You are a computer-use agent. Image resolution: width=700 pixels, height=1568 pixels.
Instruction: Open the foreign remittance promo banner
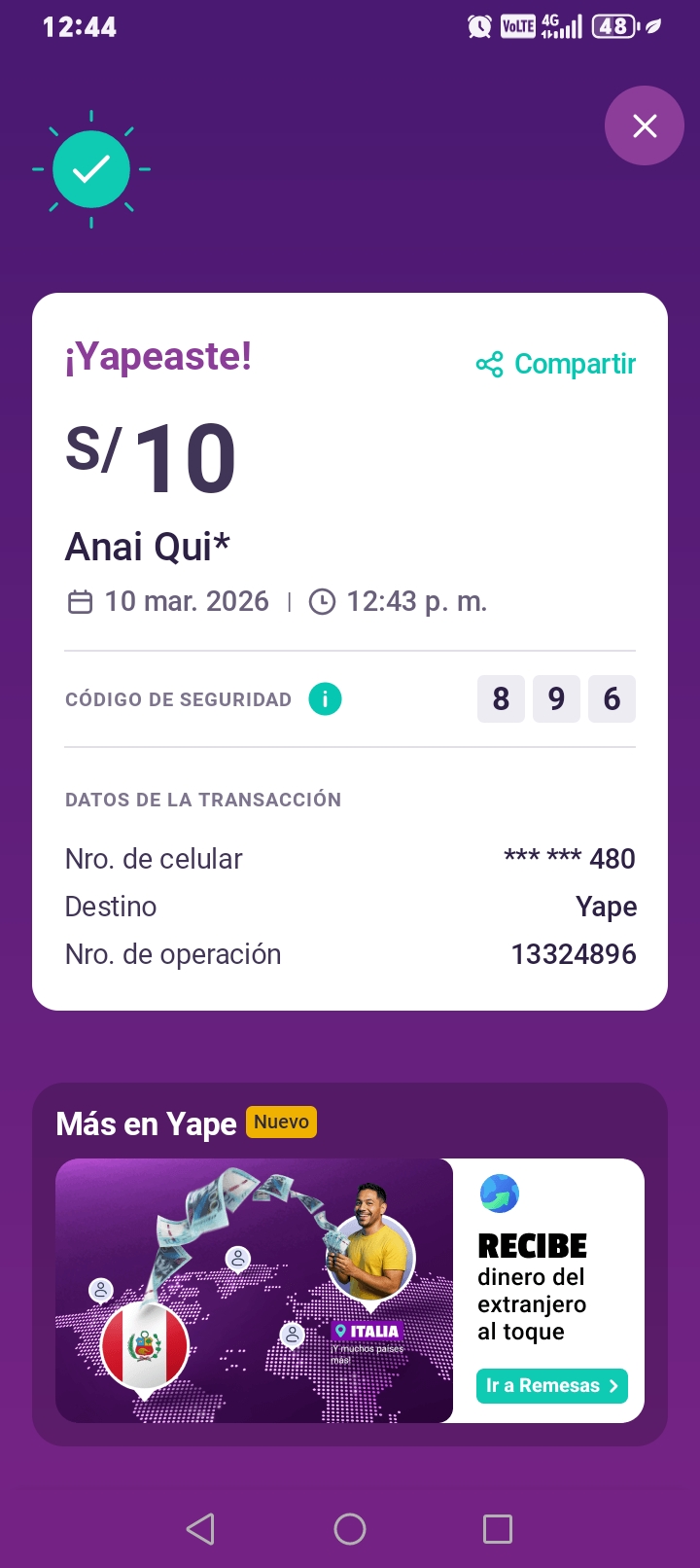point(255,1290)
